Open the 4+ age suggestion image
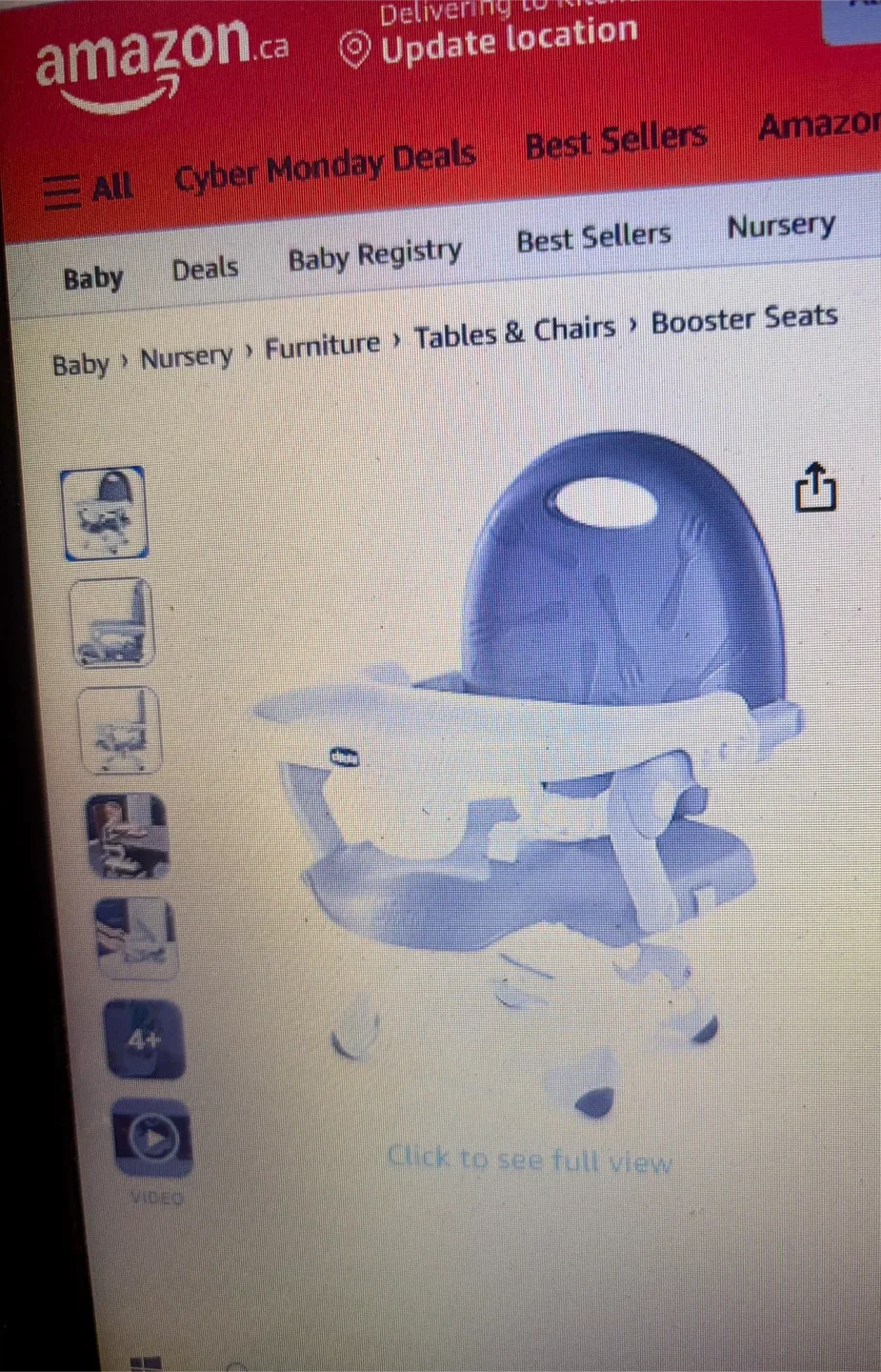Viewport: 881px width, 1372px height. click(x=146, y=1039)
